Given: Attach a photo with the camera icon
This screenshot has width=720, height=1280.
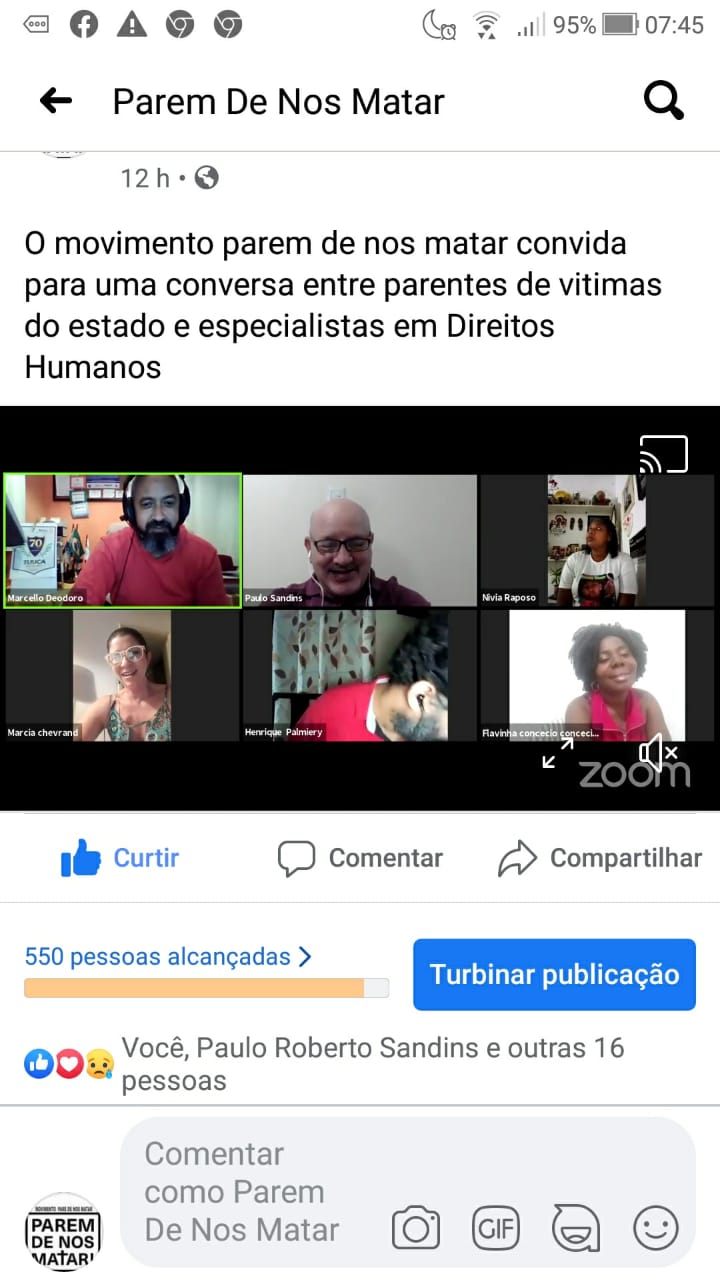Looking at the screenshot, I should tap(416, 1228).
